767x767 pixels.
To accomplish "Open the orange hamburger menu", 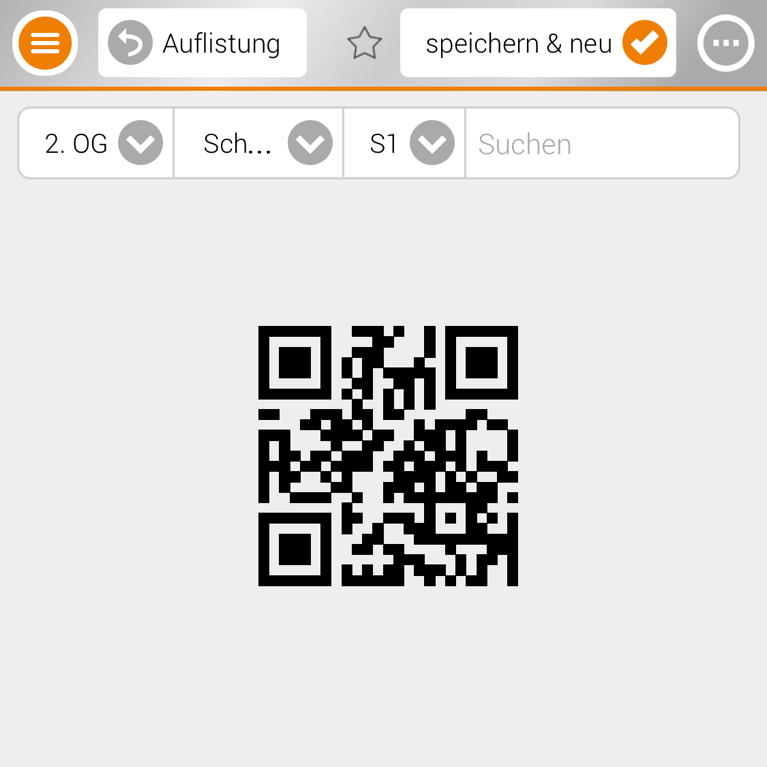I will pyautogui.click(x=45, y=44).
